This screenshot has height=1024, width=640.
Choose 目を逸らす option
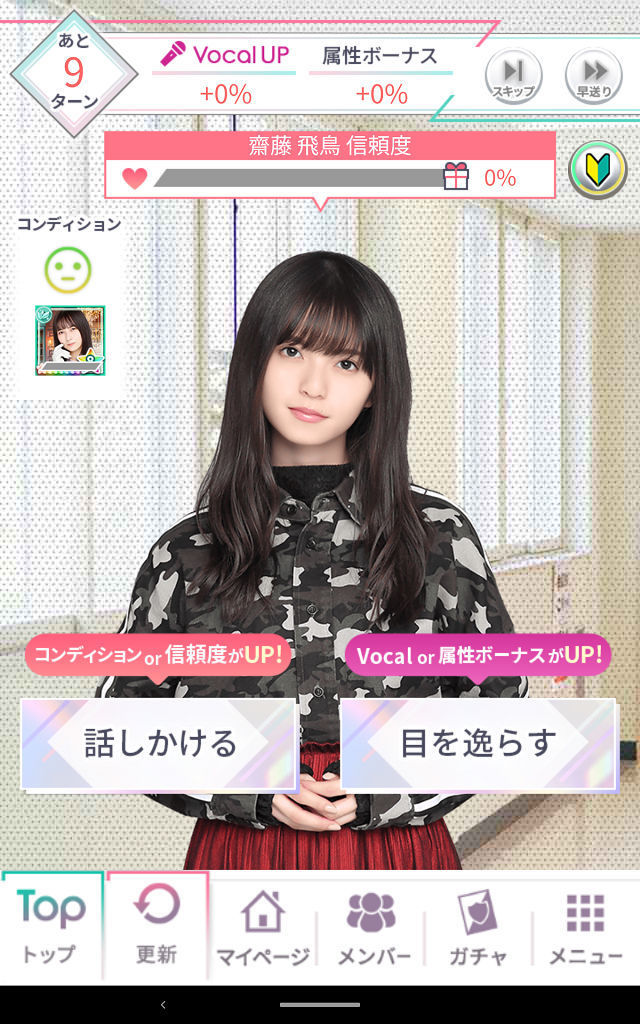479,744
